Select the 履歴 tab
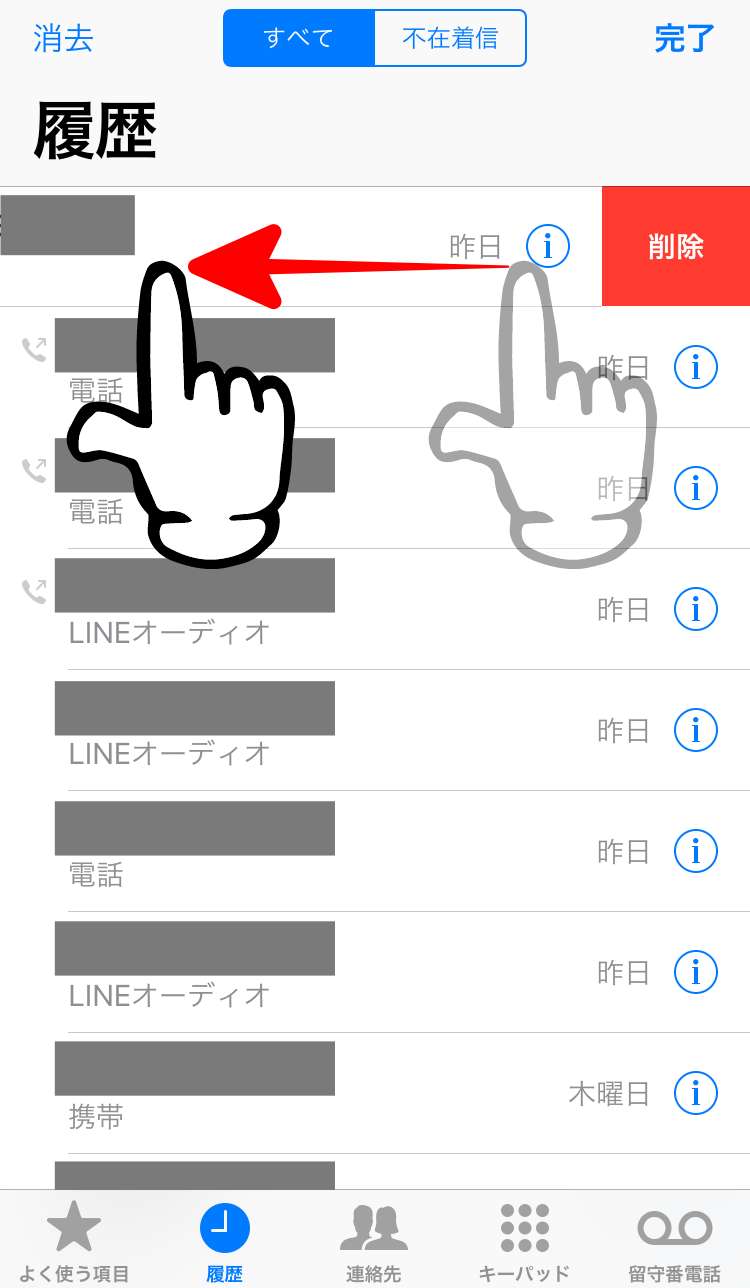The height and width of the screenshot is (1288, 750). 225,1241
